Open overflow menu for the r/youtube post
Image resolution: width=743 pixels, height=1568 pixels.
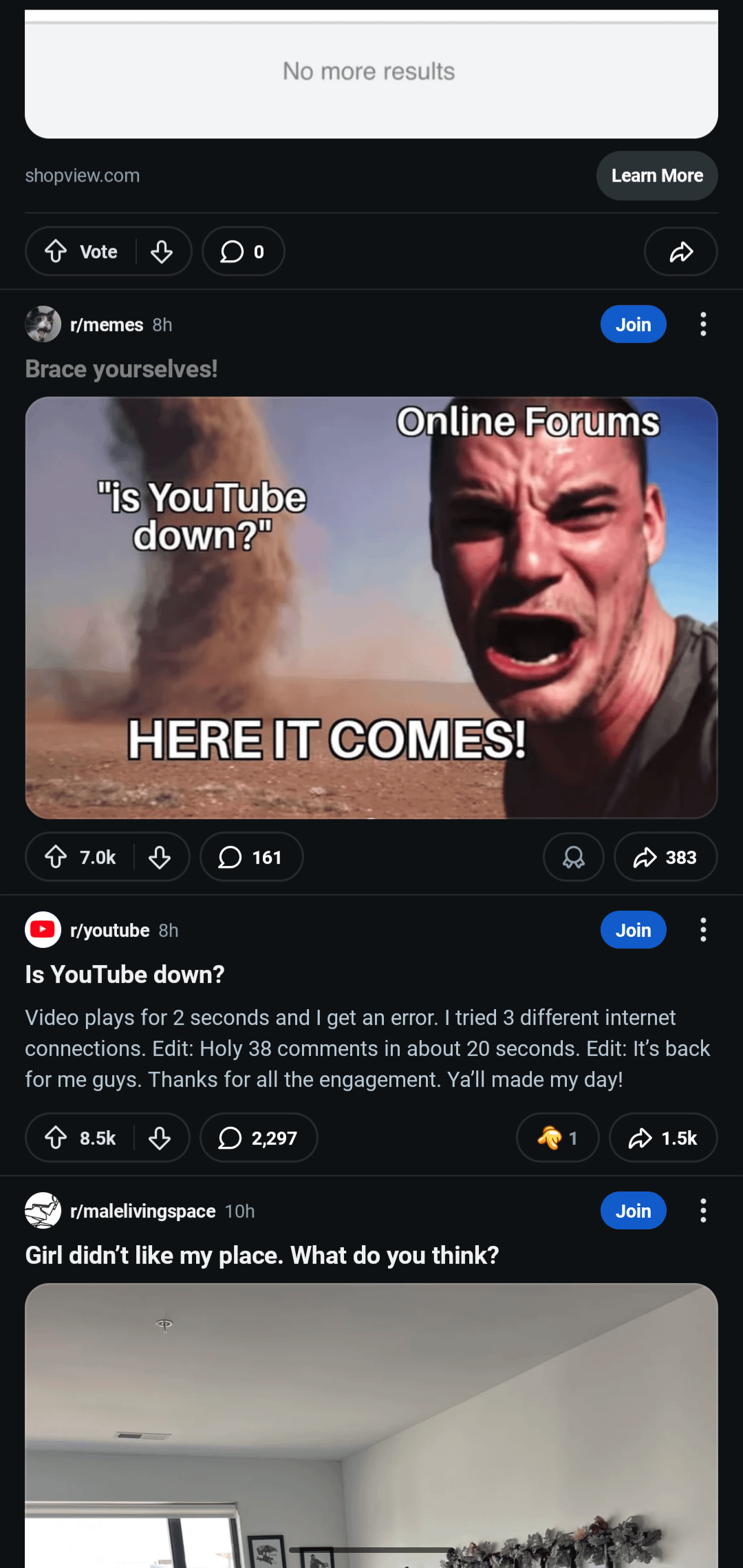click(702, 930)
